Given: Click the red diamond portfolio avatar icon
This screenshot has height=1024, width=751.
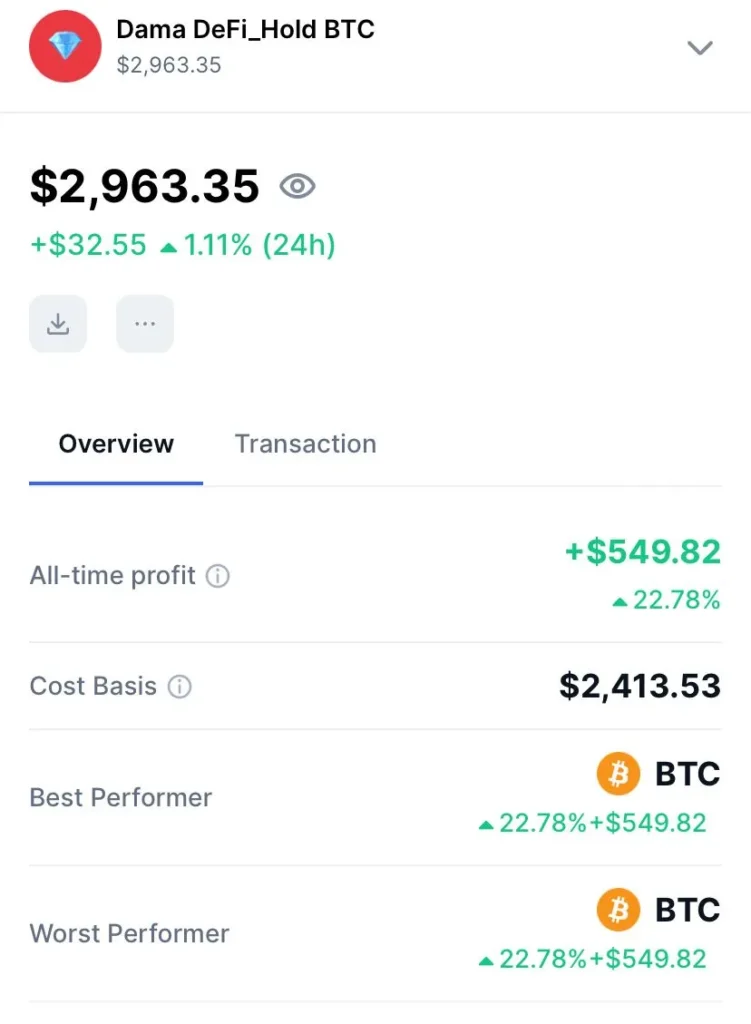Looking at the screenshot, I should (x=64, y=46).
